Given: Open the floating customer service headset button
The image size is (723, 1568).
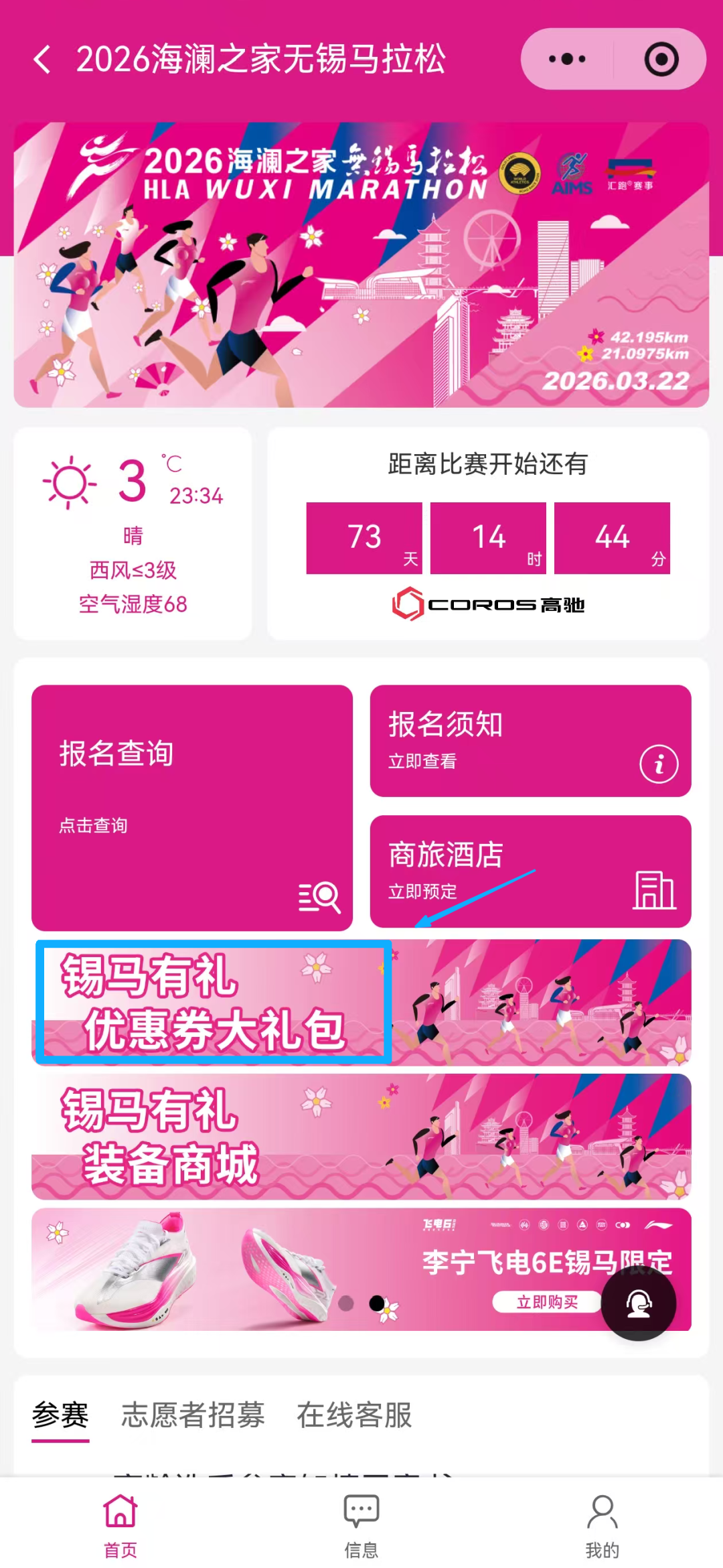Looking at the screenshot, I should point(638,1303).
